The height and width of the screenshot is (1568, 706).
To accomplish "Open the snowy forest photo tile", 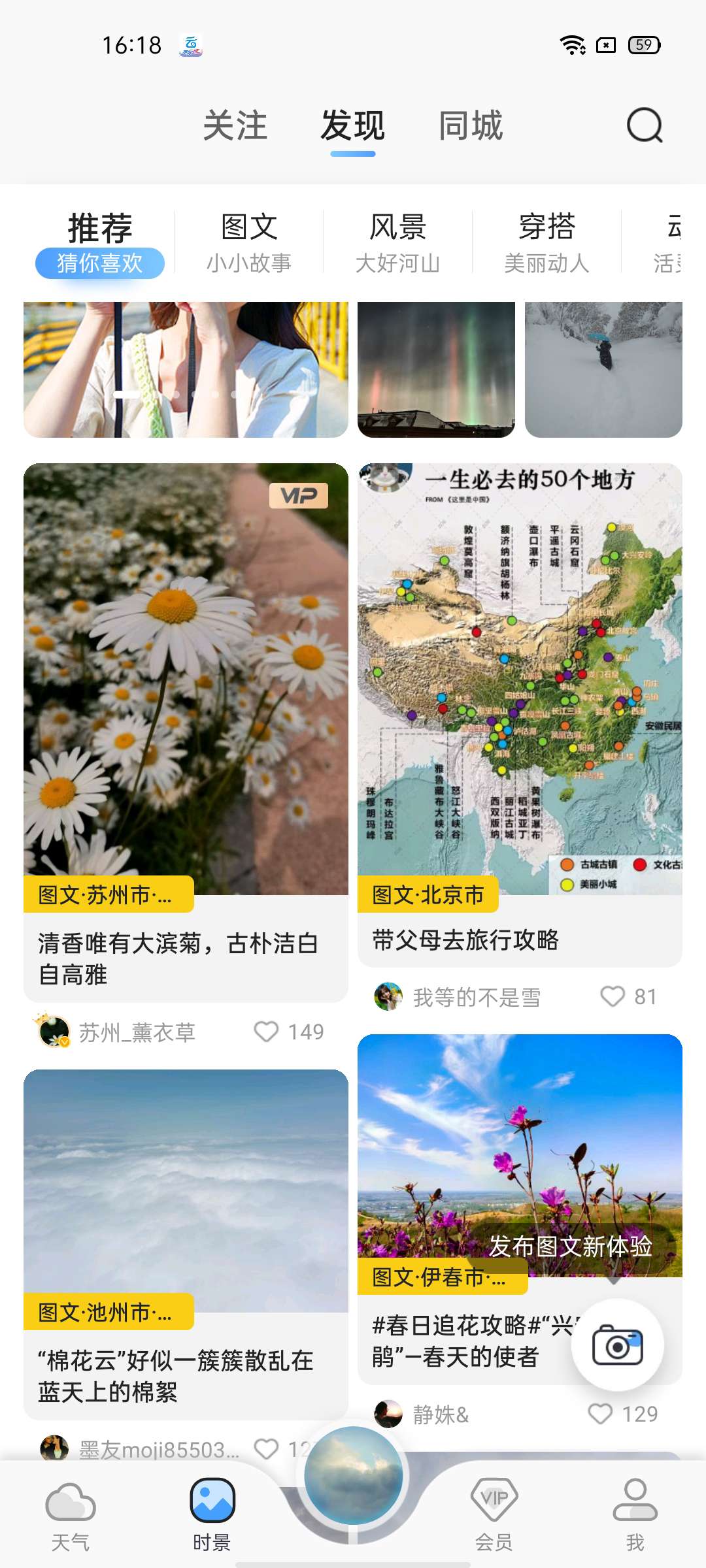I will 603,369.
